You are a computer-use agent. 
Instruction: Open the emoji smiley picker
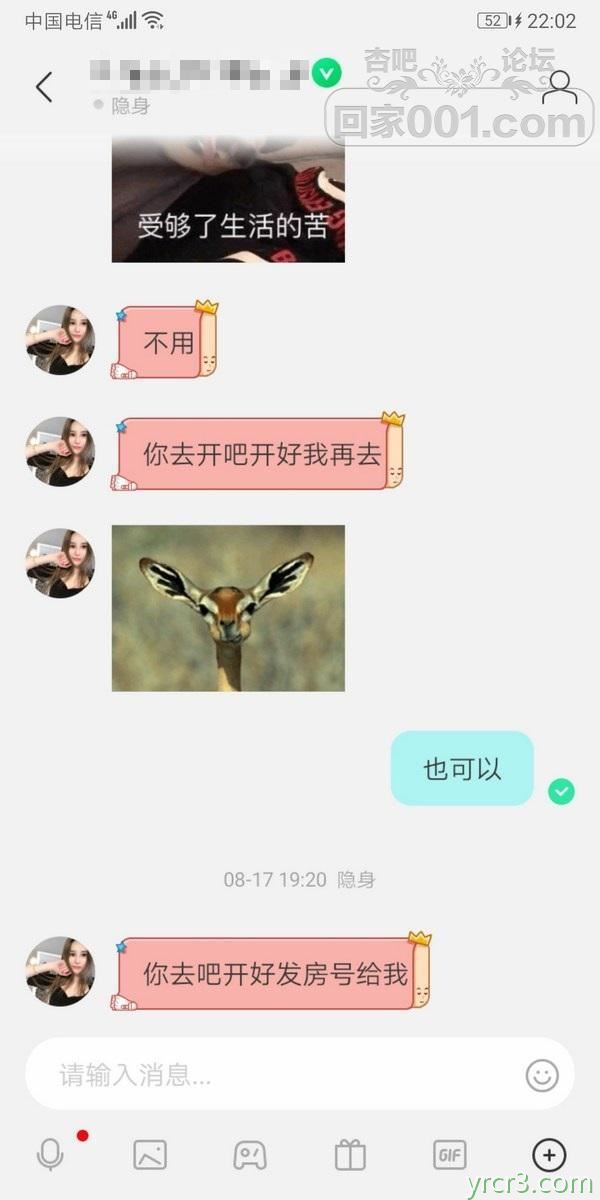tap(542, 1075)
